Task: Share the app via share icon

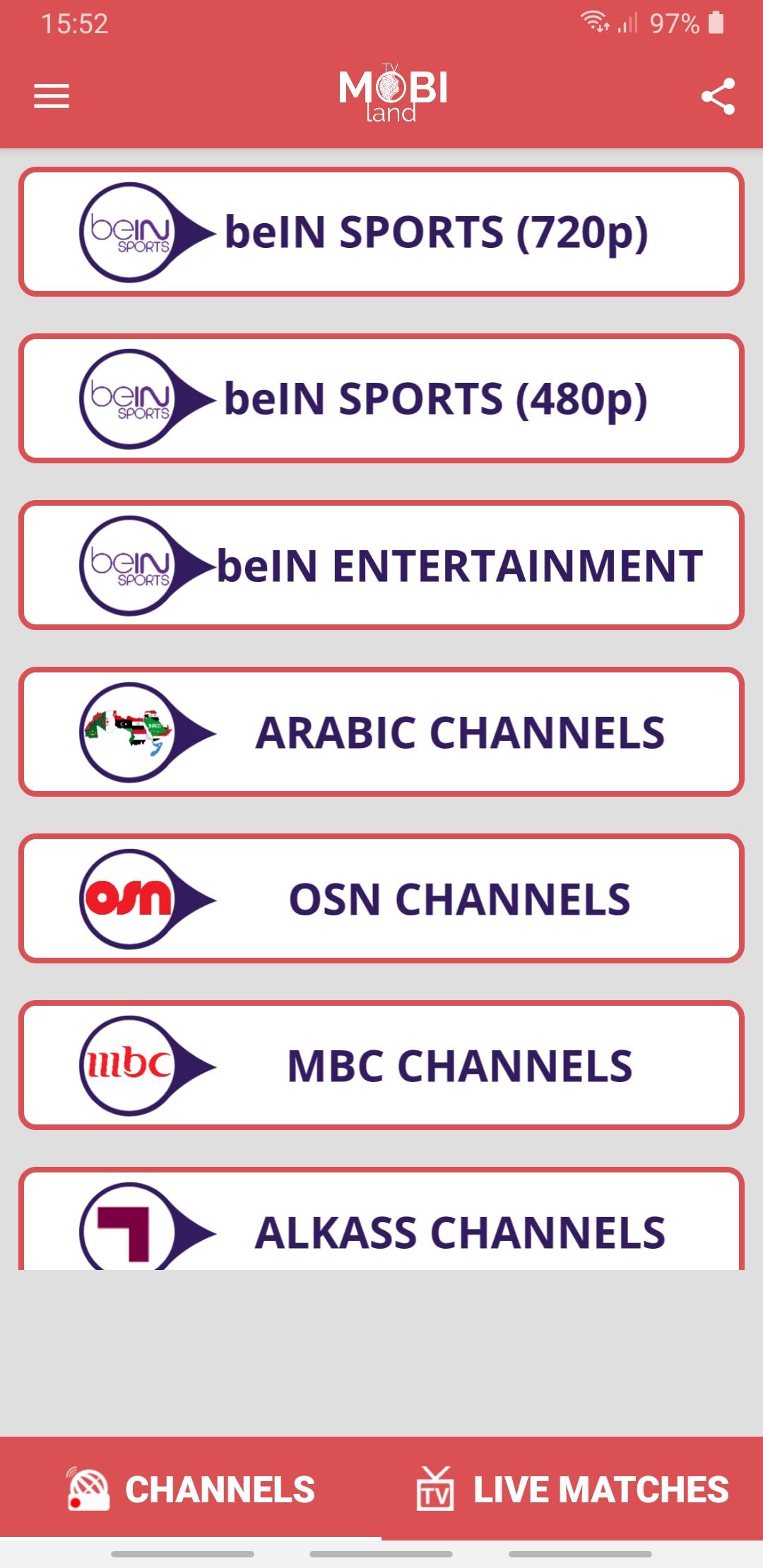Action: 718,97
